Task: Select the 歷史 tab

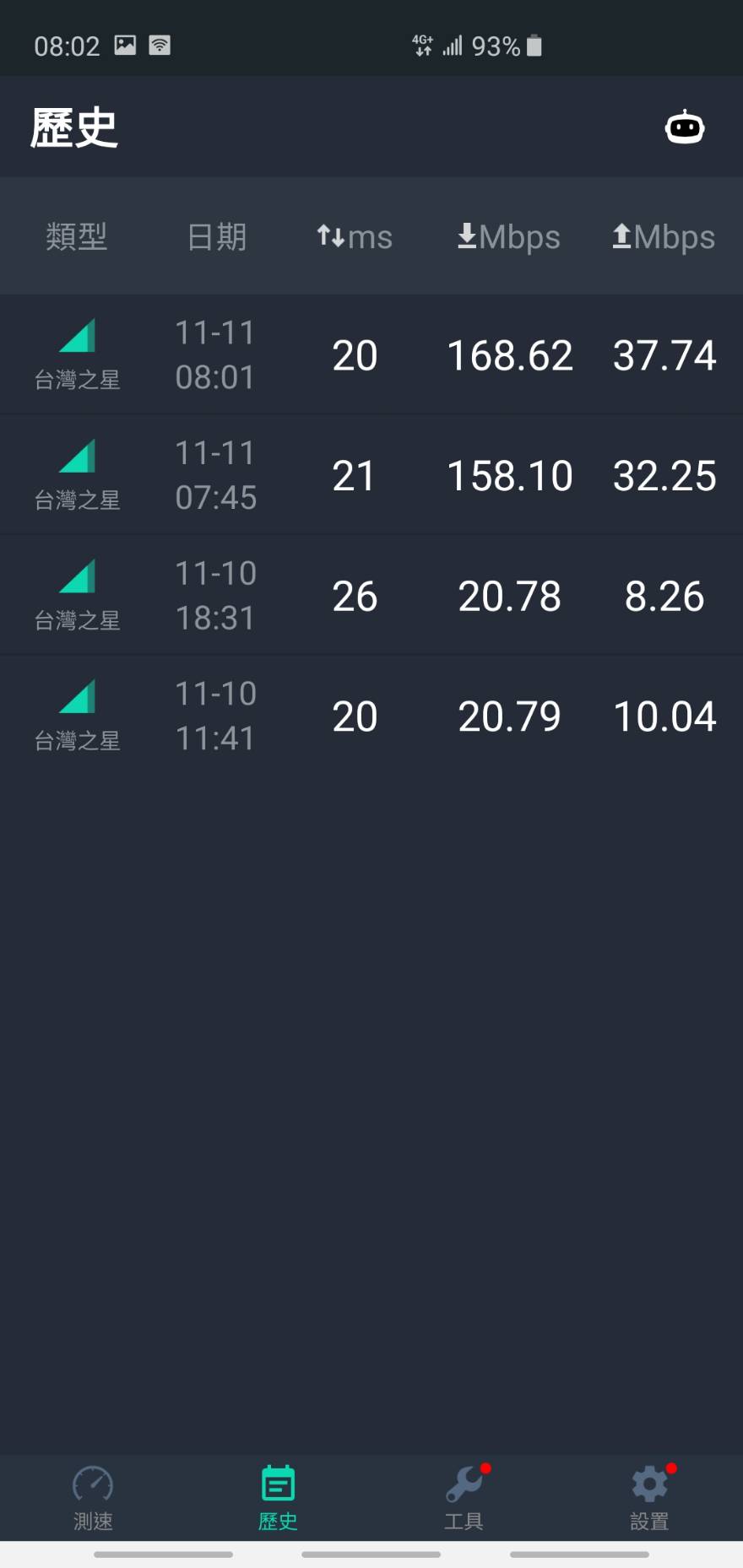Action: 278,1497
